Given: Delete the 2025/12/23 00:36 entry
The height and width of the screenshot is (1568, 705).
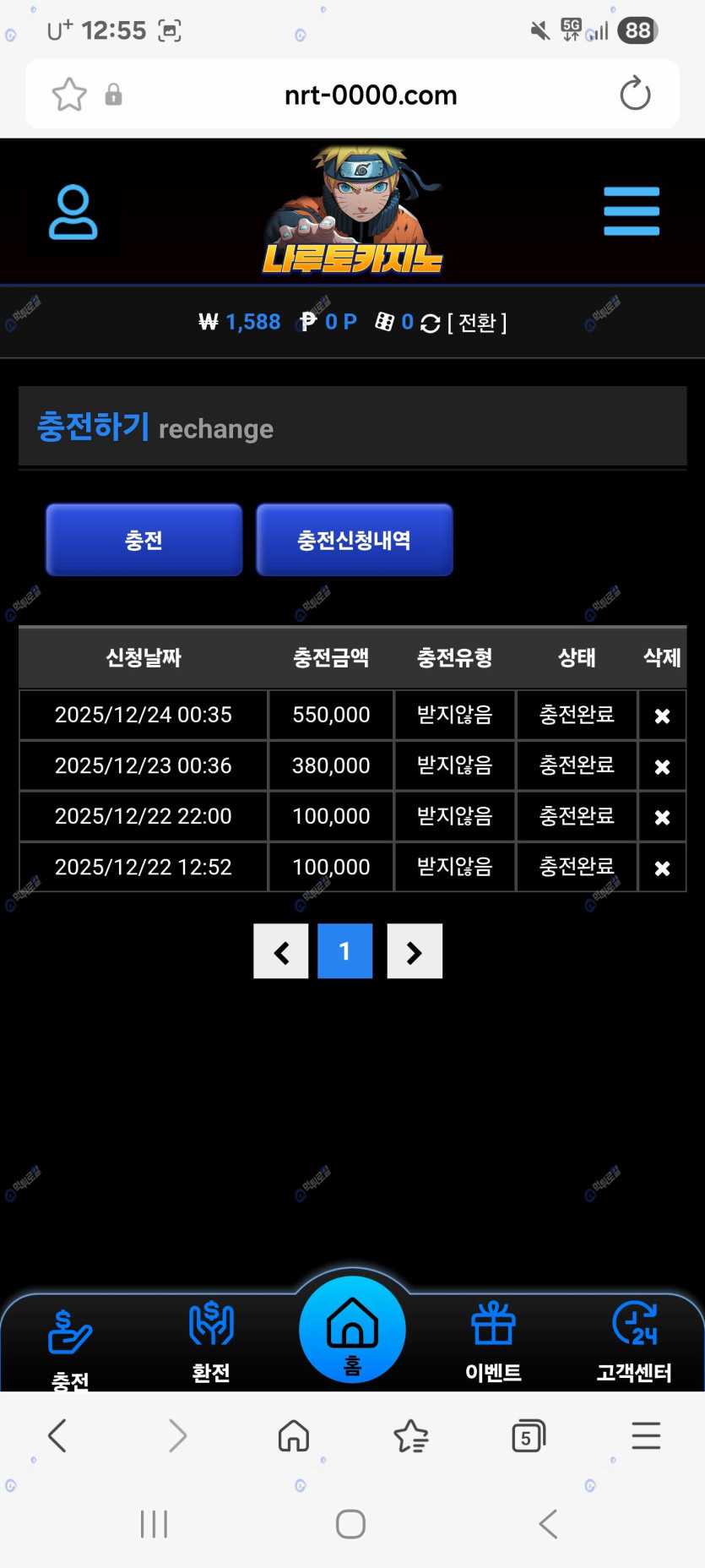Looking at the screenshot, I should tap(662, 767).
